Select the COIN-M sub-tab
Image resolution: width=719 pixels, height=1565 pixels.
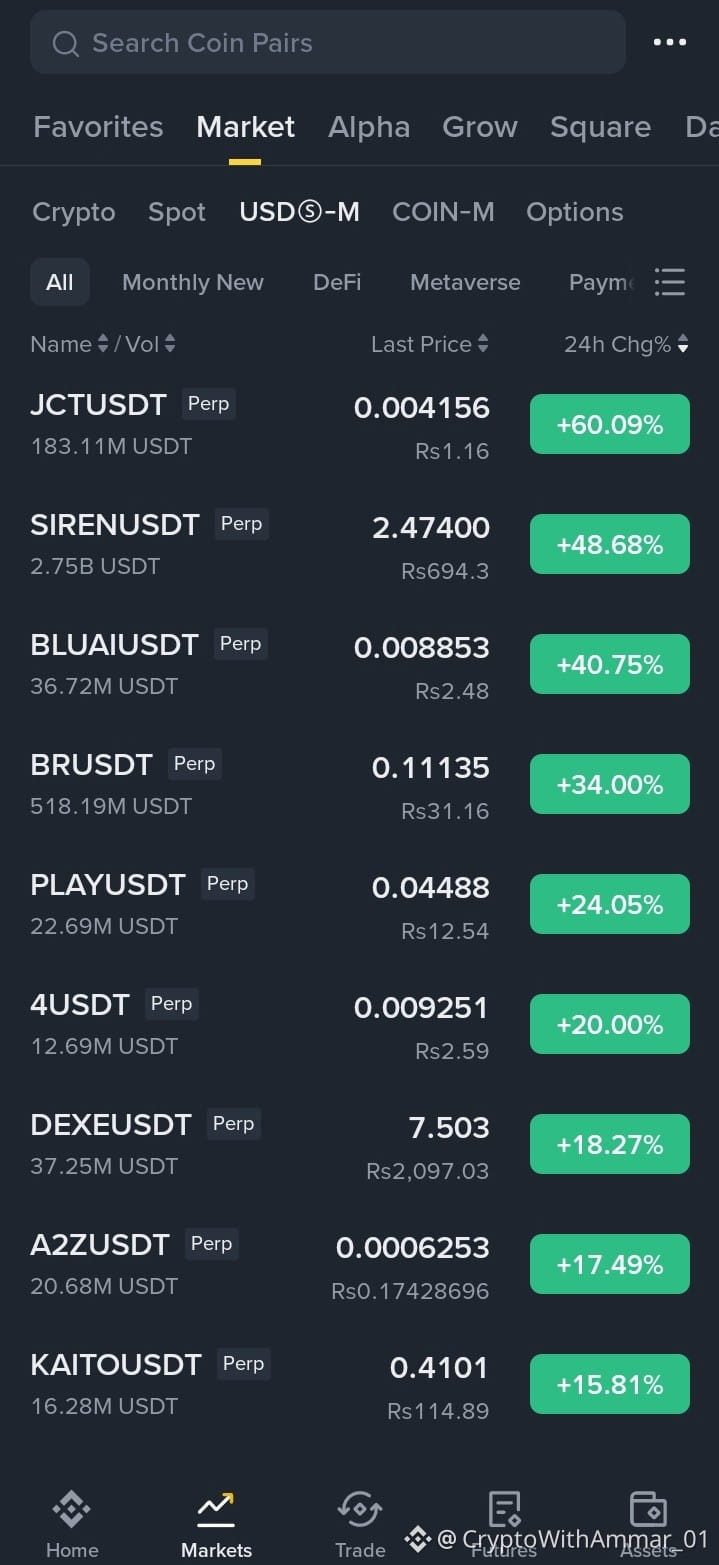coord(443,212)
